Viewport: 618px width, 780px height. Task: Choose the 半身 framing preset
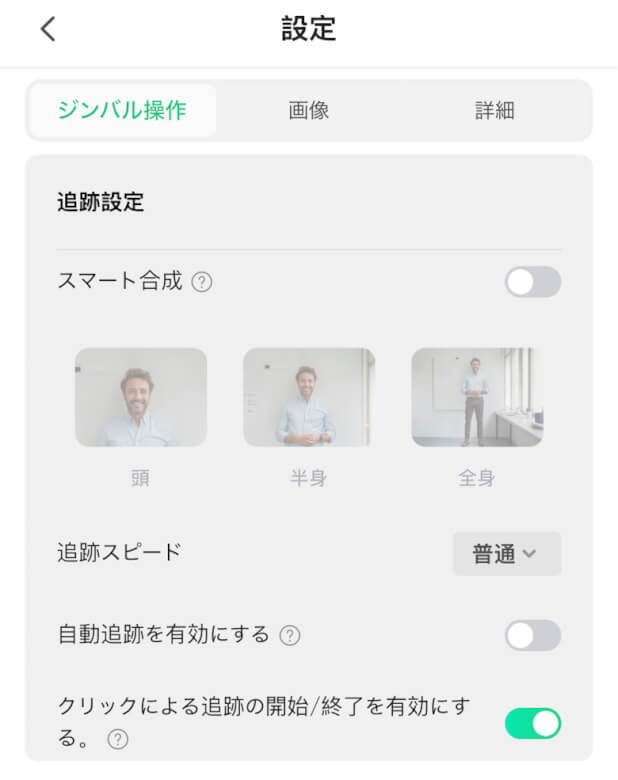(x=309, y=397)
